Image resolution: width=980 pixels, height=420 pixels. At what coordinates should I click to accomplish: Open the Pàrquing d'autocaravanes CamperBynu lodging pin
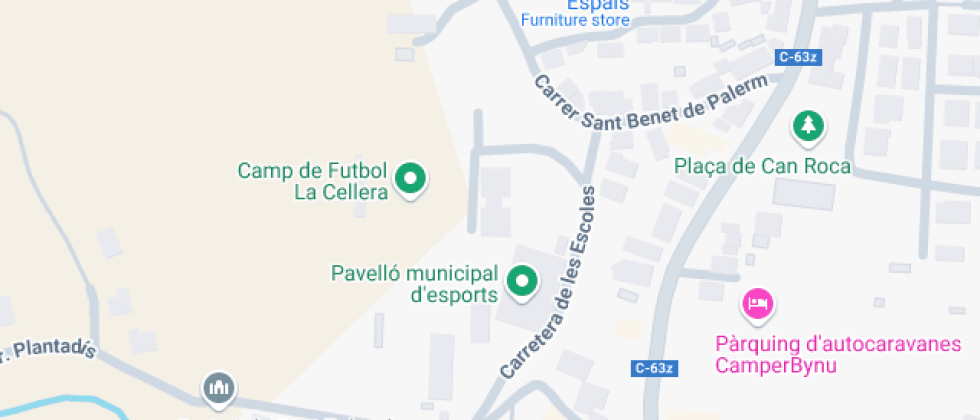coord(758,306)
